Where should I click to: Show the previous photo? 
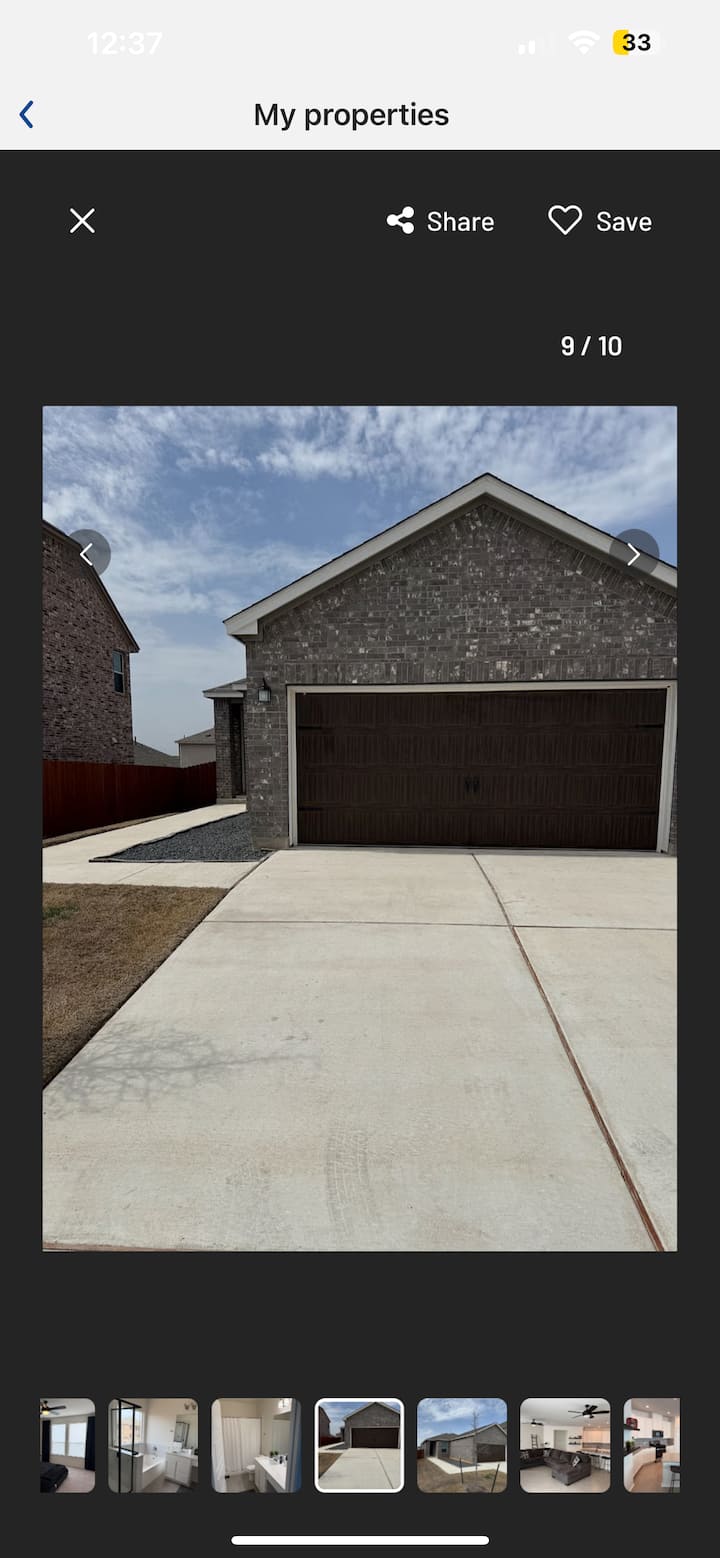pyautogui.click(x=87, y=553)
